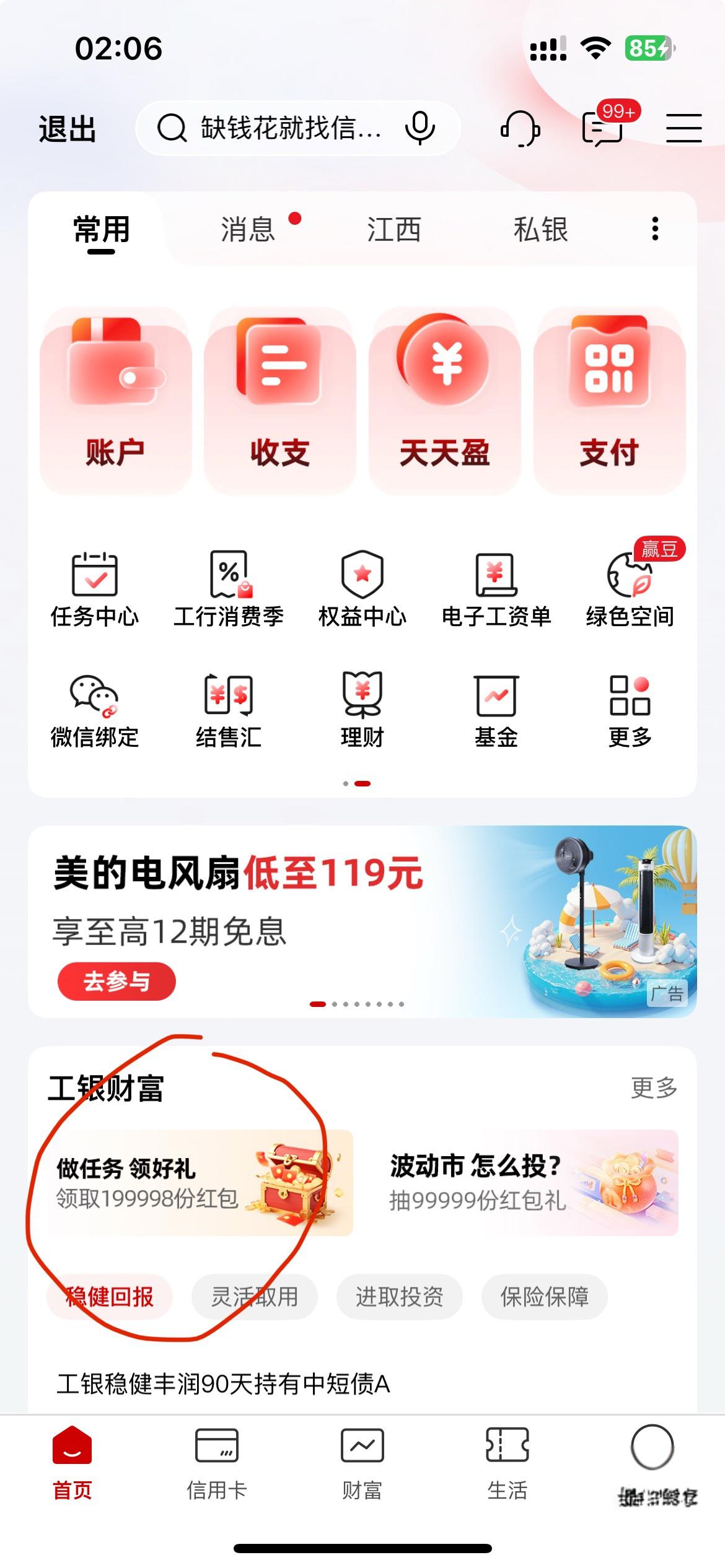Switch to the 江西 tab
The height and width of the screenshot is (1568, 725).
click(394, 230)
